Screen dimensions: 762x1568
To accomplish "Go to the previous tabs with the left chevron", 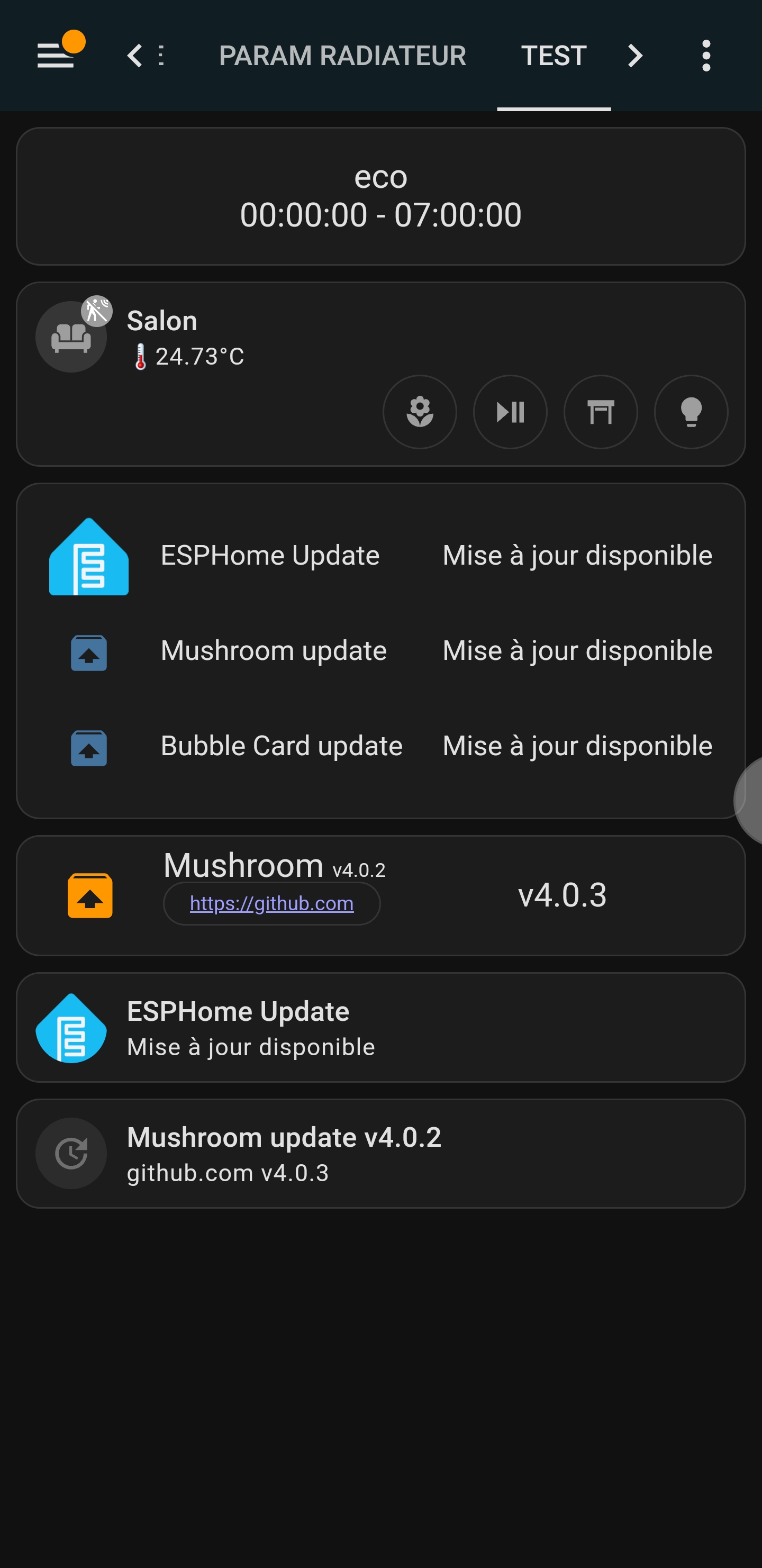I will 134,56.
